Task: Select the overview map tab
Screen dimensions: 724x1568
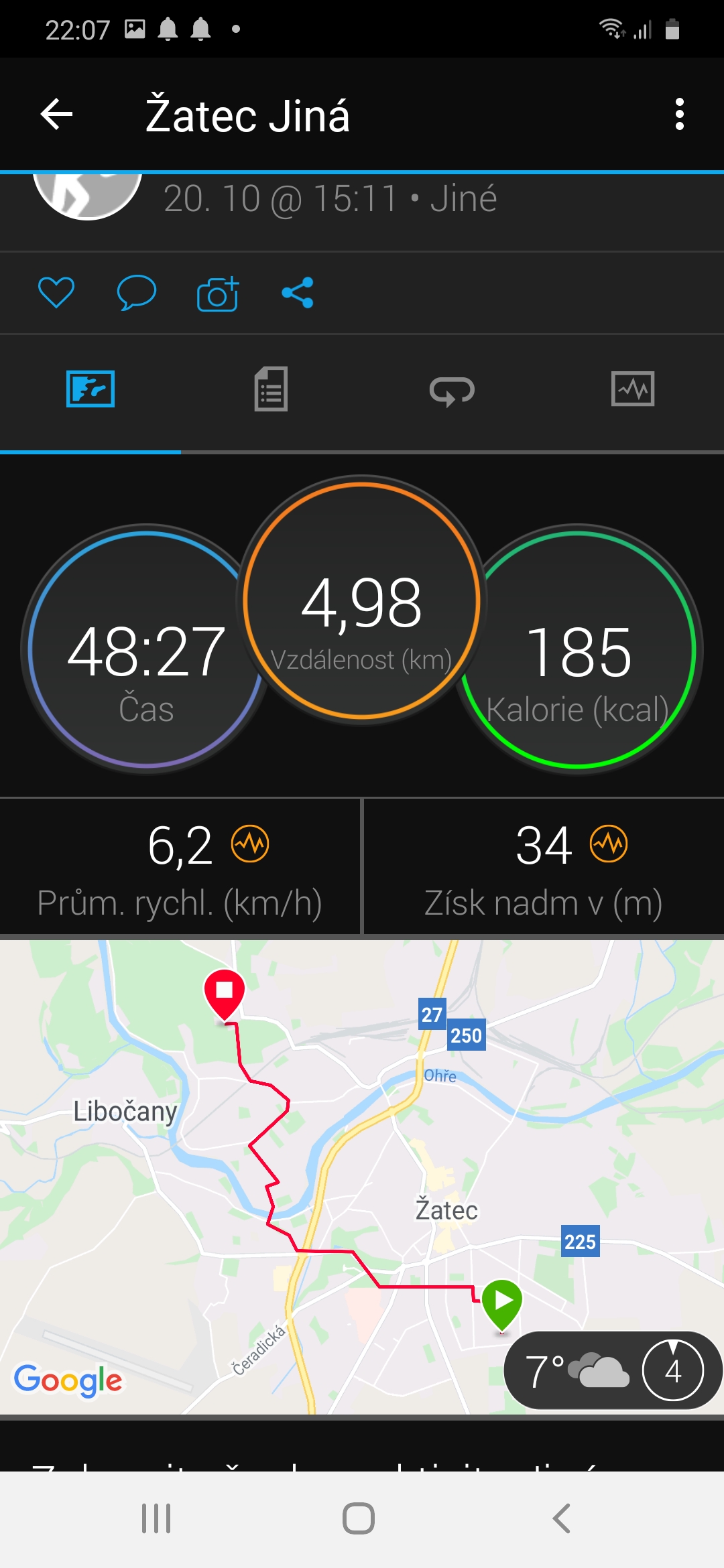Action: pyautogui.click(x=90, y=389)
